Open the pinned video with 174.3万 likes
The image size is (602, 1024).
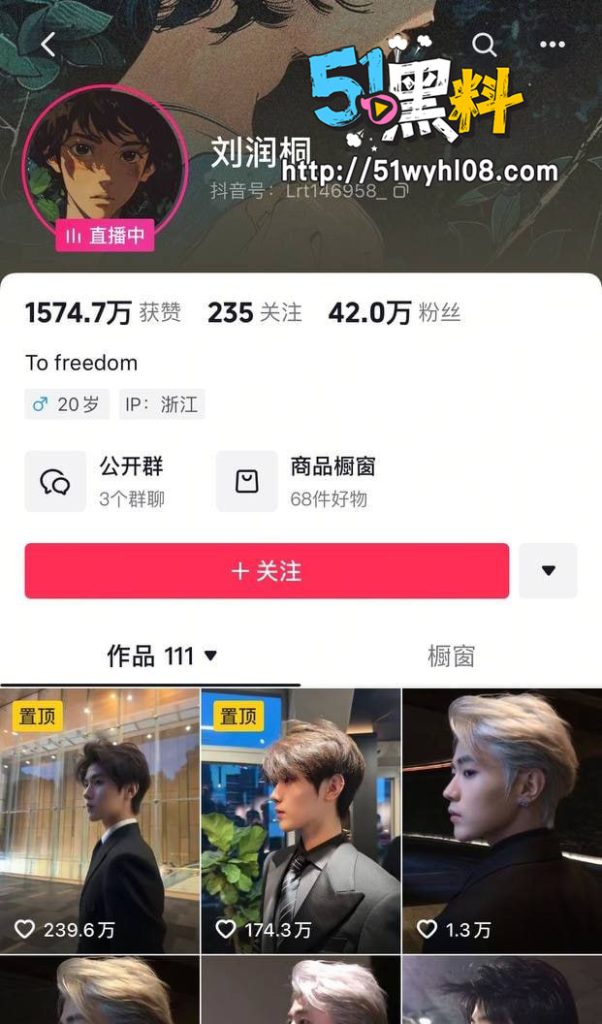(300, 820)
